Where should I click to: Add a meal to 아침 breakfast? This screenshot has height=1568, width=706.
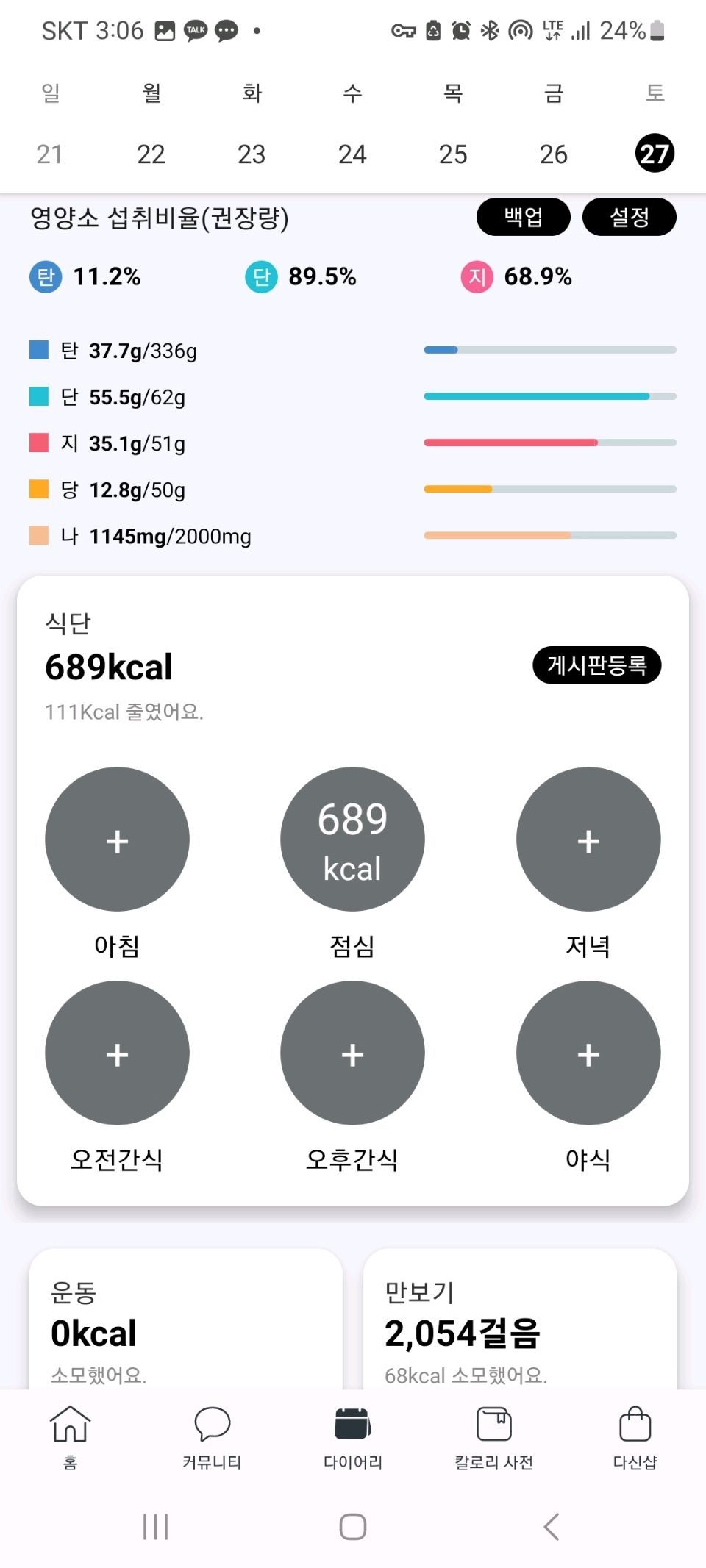(117, 840)
